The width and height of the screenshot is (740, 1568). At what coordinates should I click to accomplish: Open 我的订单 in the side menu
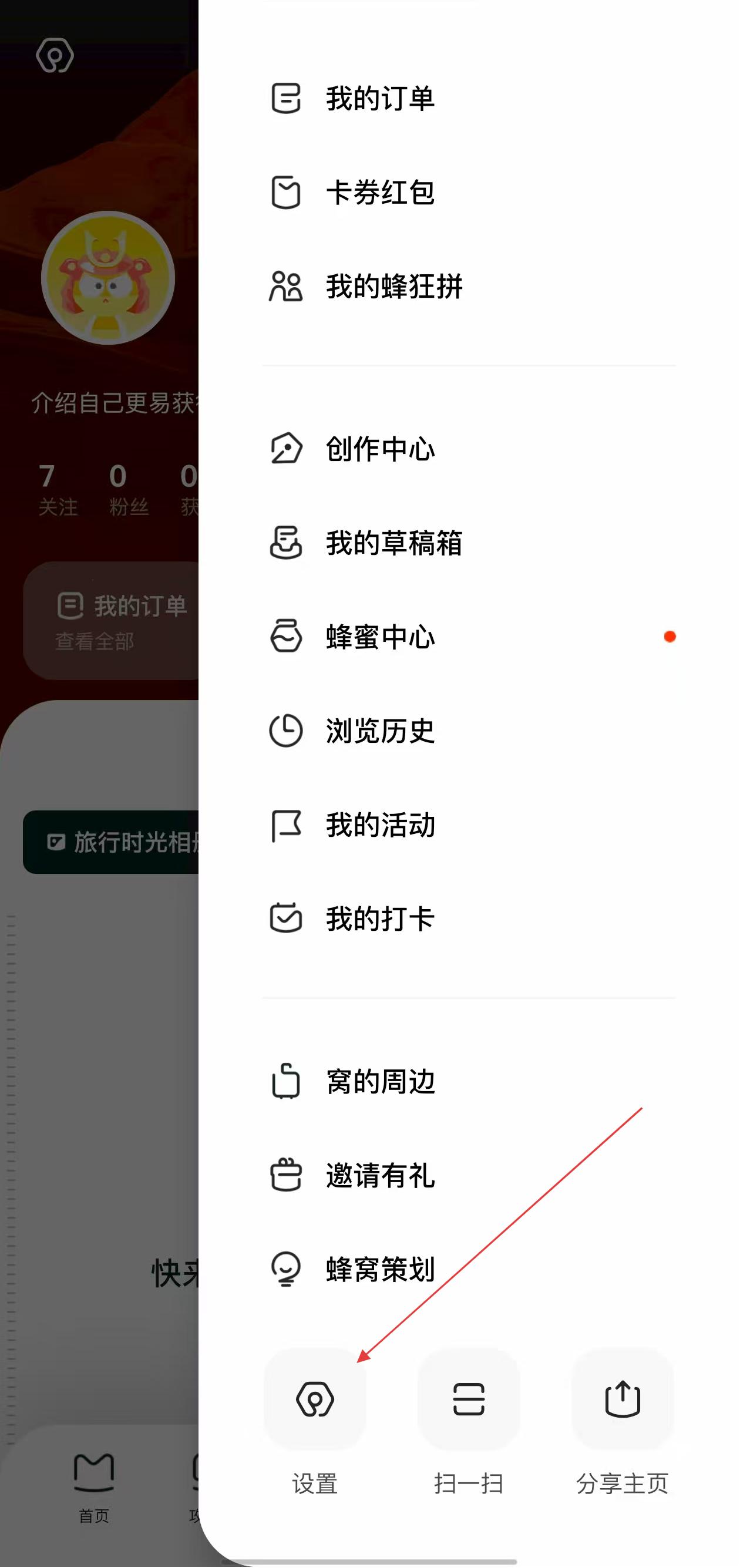380,99
